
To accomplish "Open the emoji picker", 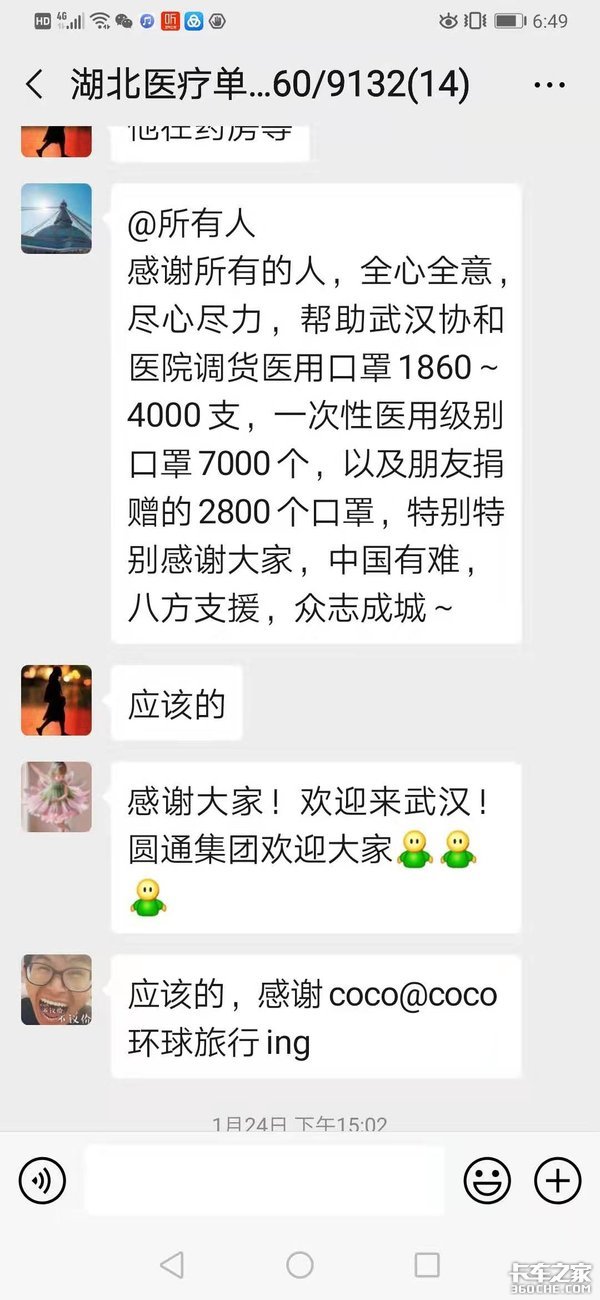I will point(487,1181).
